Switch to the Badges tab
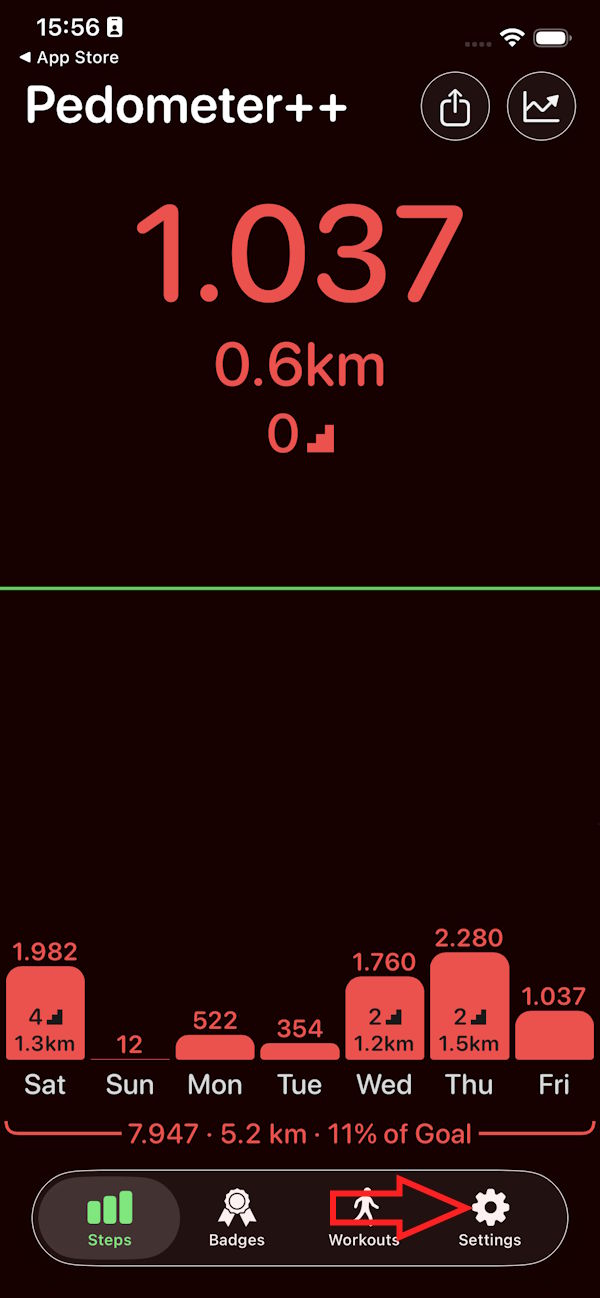The height and width of the screenshot is (1298, 600). [x=237, y=1218]
